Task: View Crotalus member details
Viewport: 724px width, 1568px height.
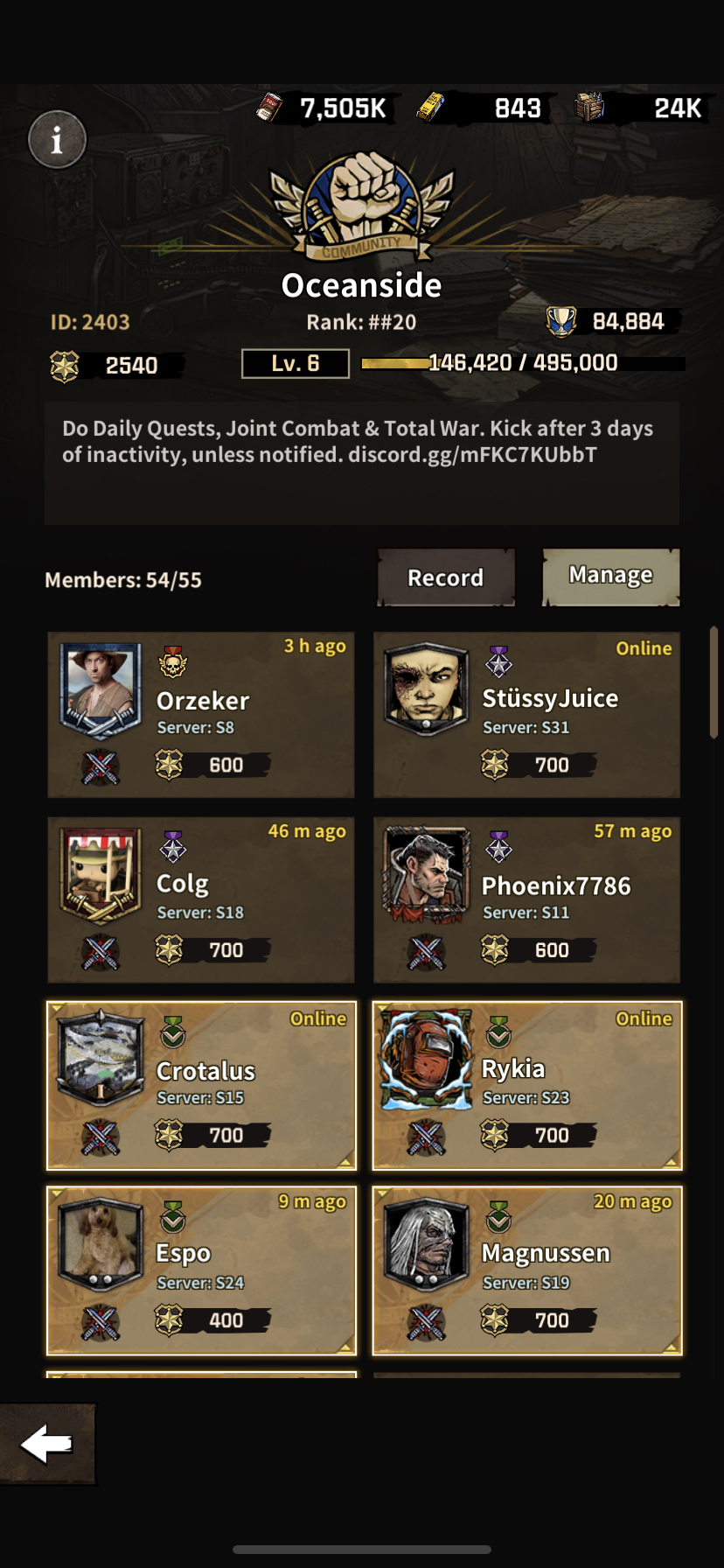Action: tap(201, 1085)
